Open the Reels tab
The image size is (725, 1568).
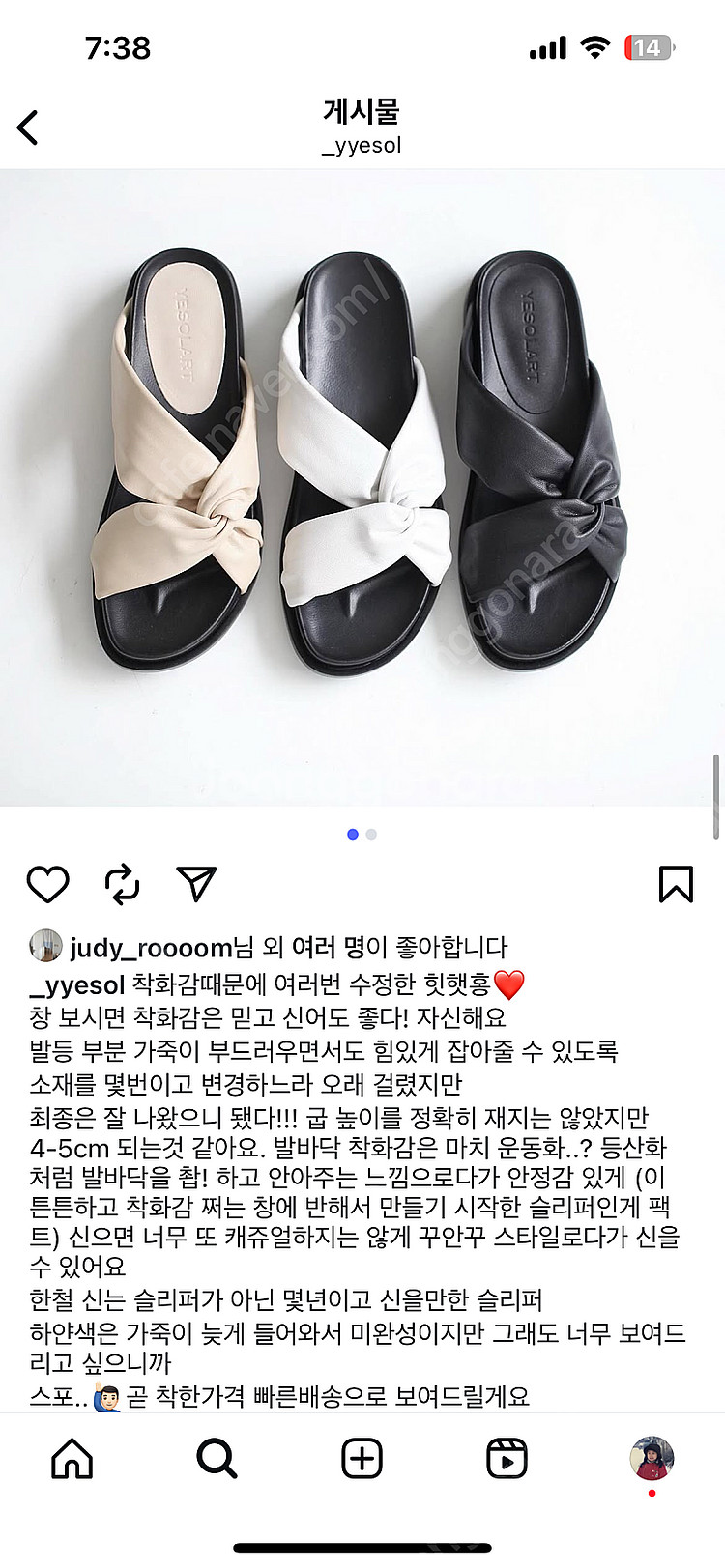(x=507, y=1458)
